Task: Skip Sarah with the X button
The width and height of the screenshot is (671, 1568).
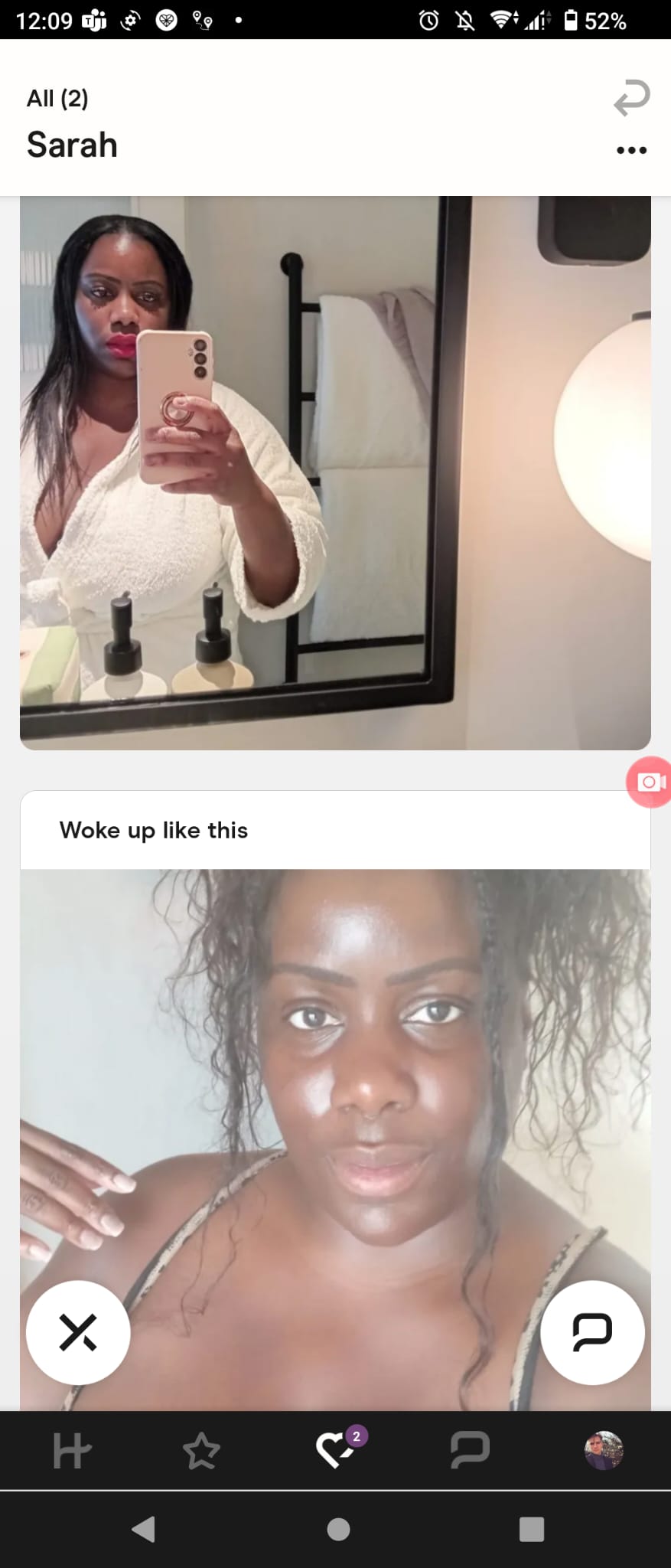Action: 78,1332
